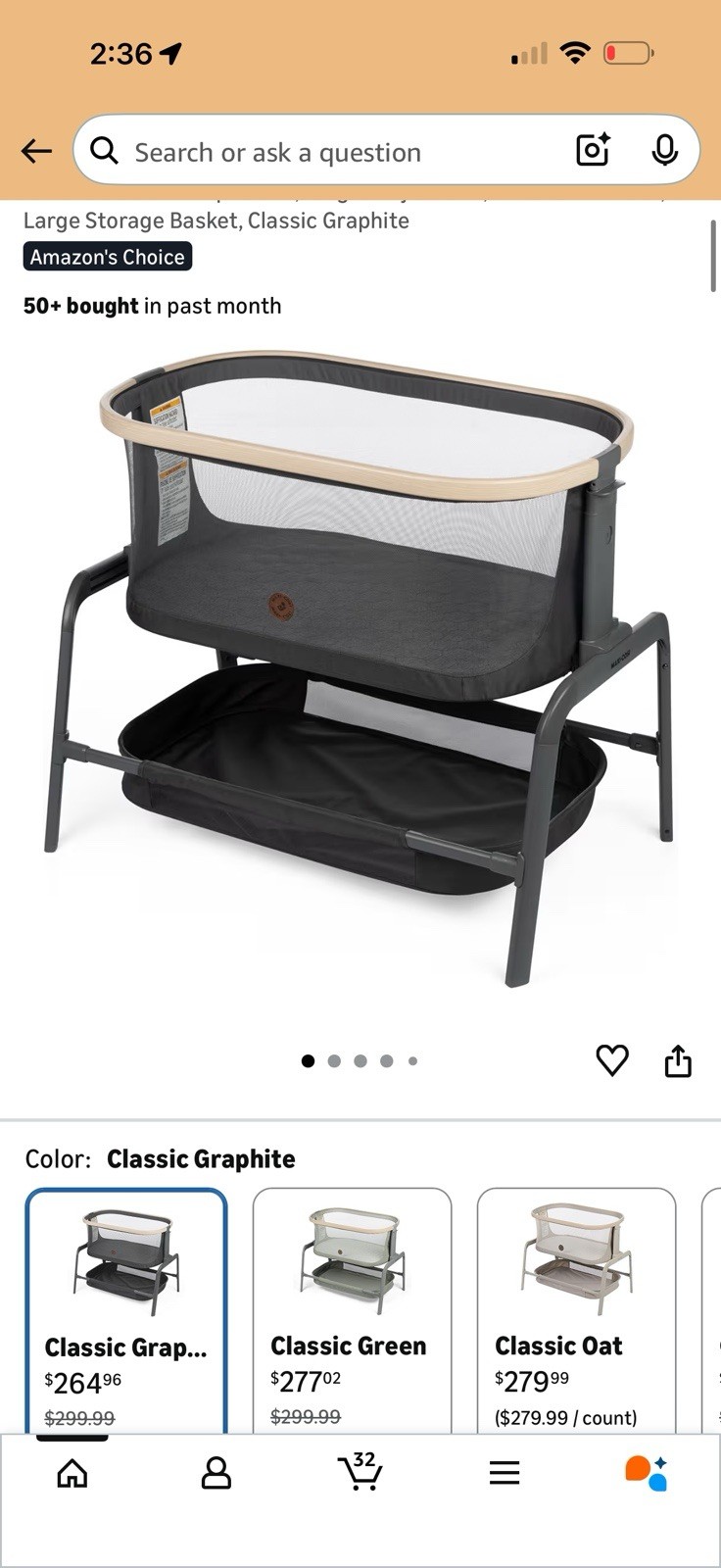Image resolution: width=721 pixels, height=1568 pixels.
Task: Jump to the second product image dot
Action: [334, 1060]
